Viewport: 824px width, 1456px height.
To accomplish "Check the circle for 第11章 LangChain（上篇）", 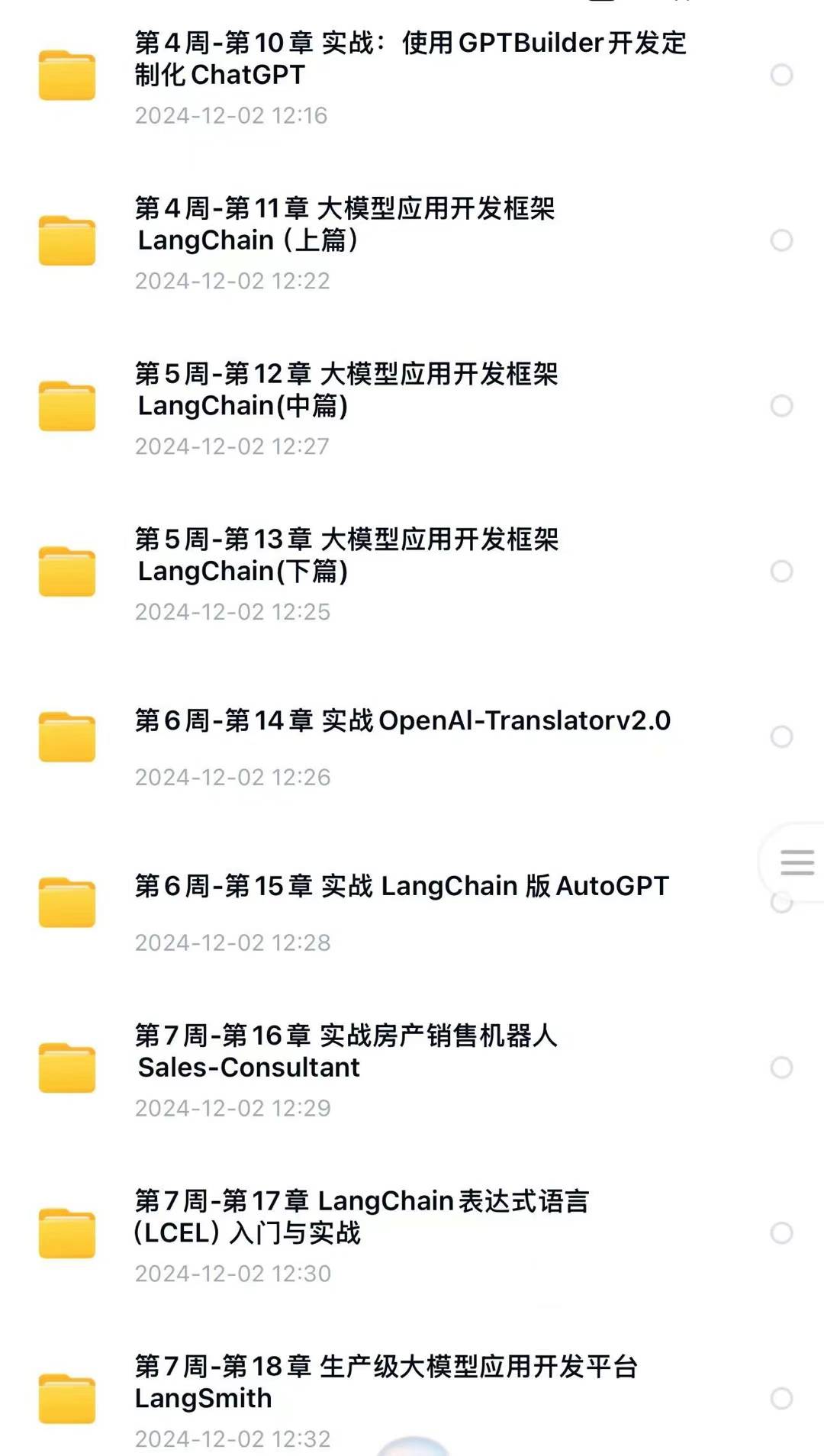I will click(781, 240).
